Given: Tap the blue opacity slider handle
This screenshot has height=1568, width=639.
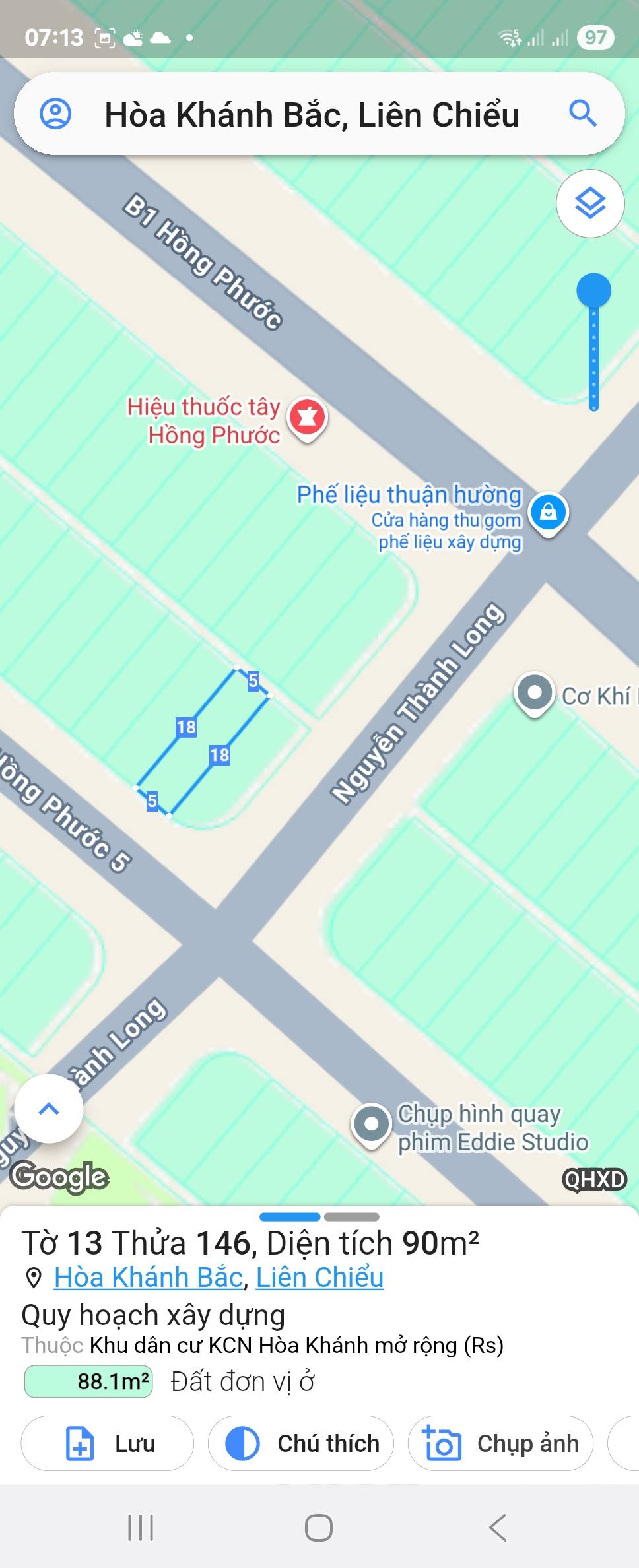Looking at the screenshot, I should [x=593, y=290].
